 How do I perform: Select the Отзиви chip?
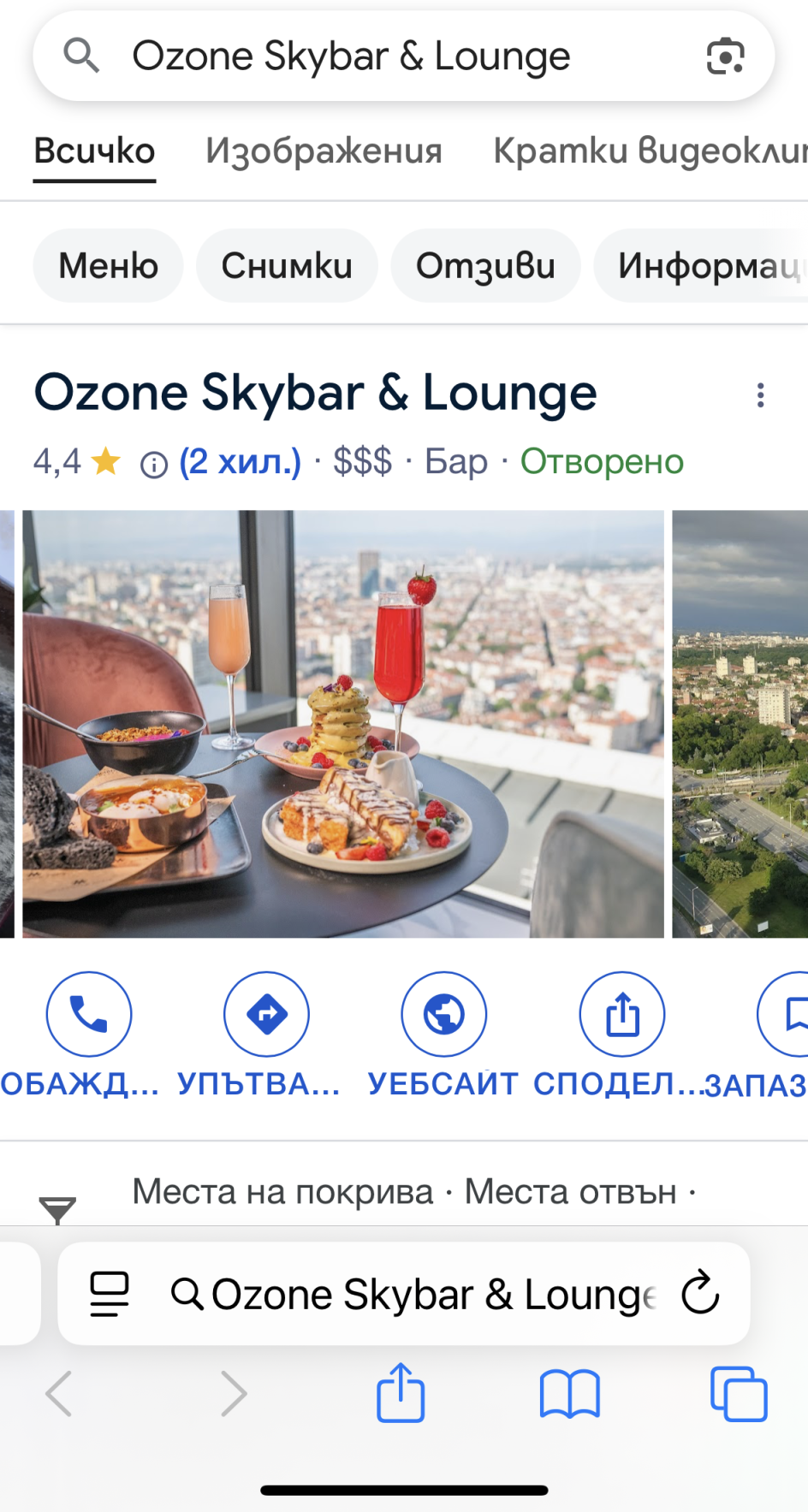(x=485, y=265)
